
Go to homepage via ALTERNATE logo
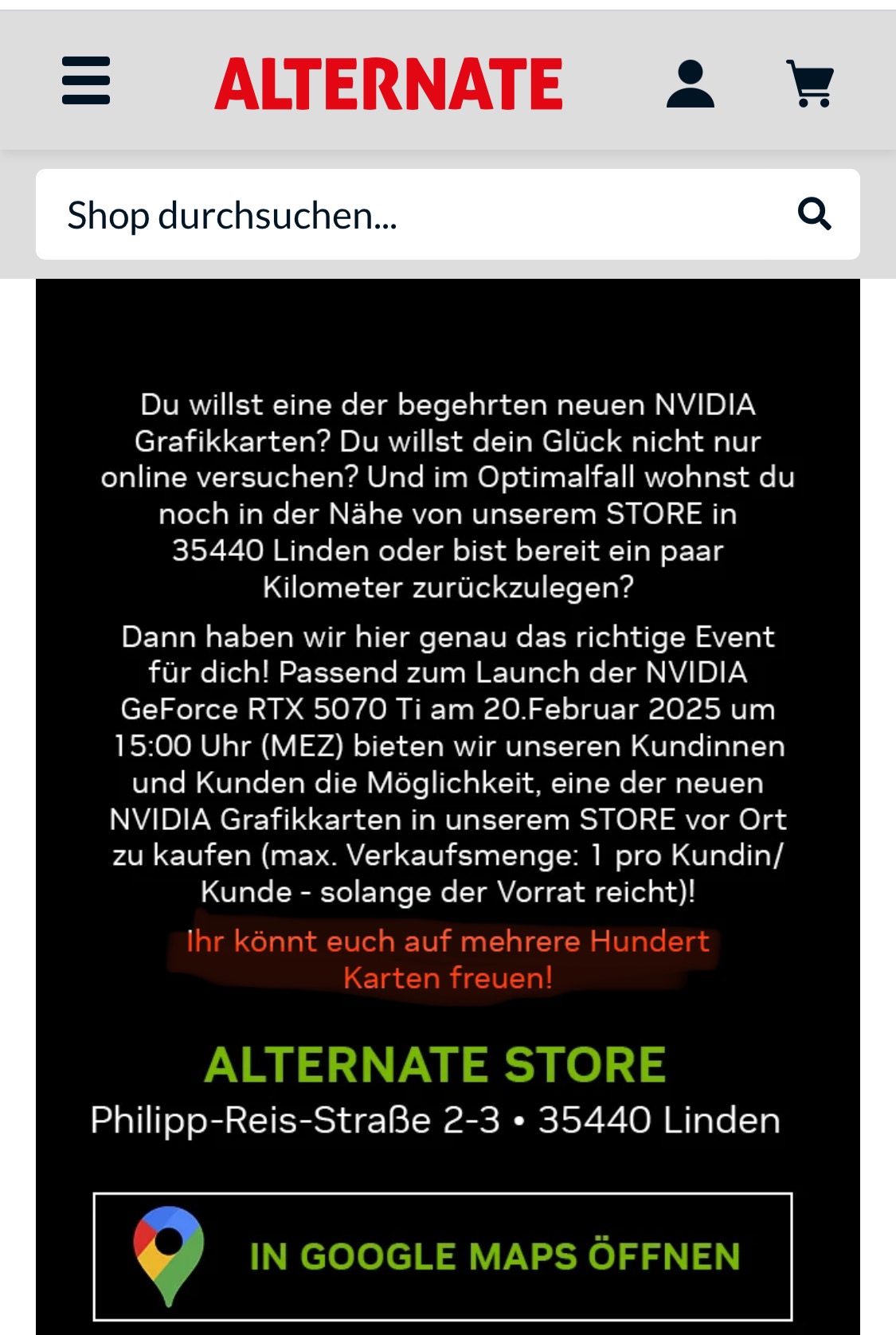pyautogui.click(x=389, y=84)
